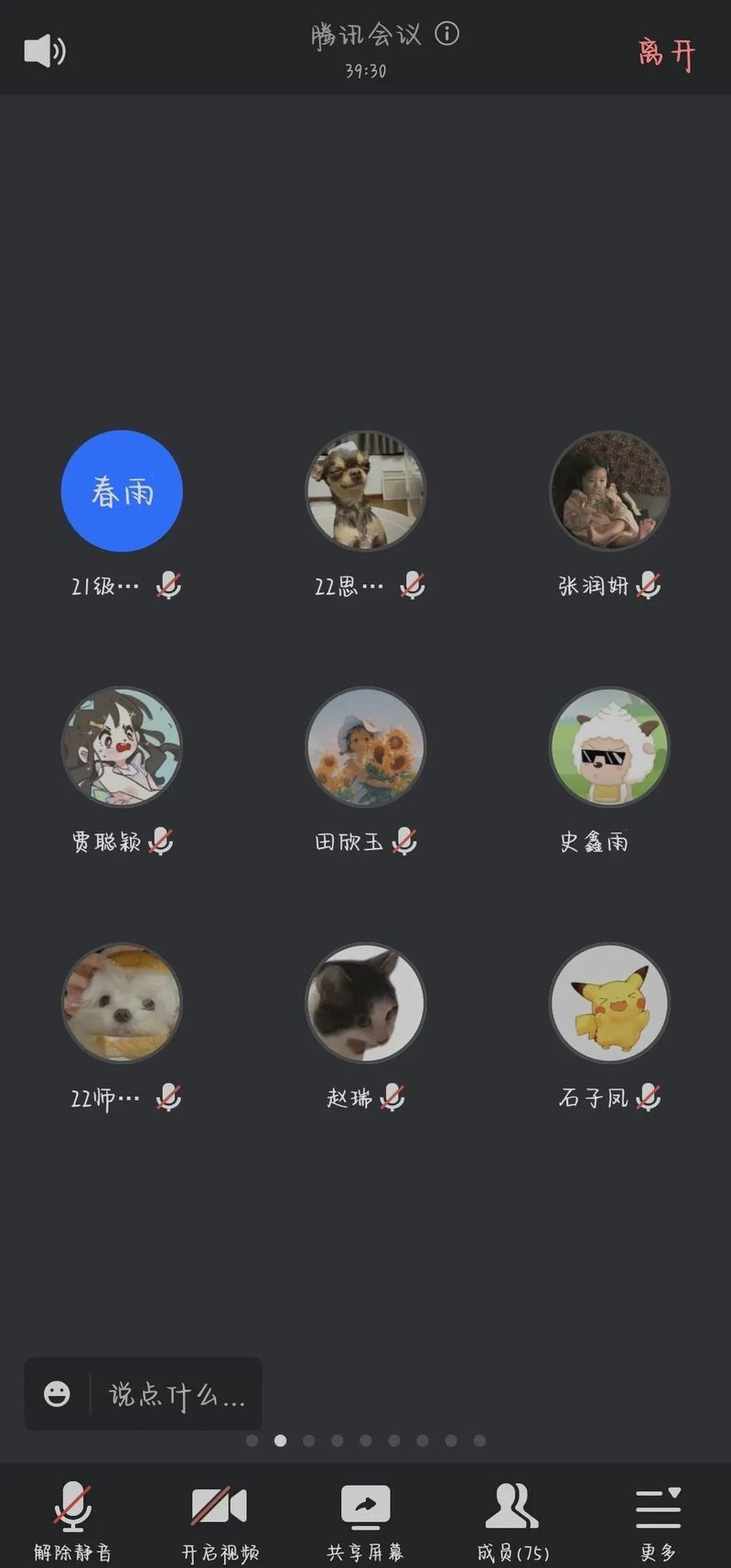Viewport: 731px width, 1568px height.
Task: Open the 更多 menu
Action: pos(658,1519)
